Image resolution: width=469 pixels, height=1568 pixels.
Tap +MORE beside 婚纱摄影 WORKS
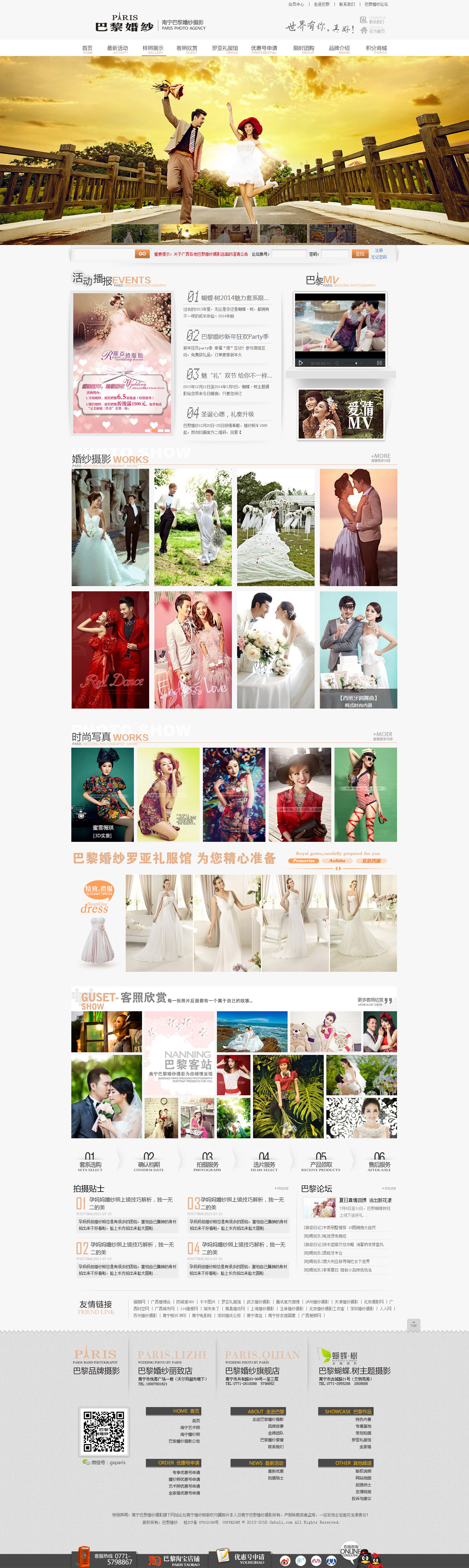pos(381,456)
